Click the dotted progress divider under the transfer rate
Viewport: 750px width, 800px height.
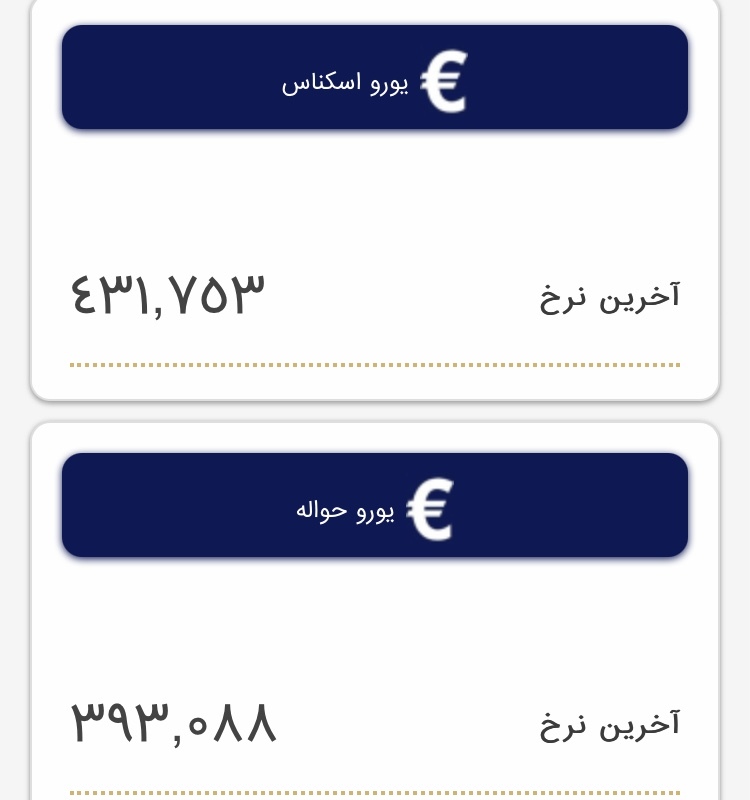point(374,790)
